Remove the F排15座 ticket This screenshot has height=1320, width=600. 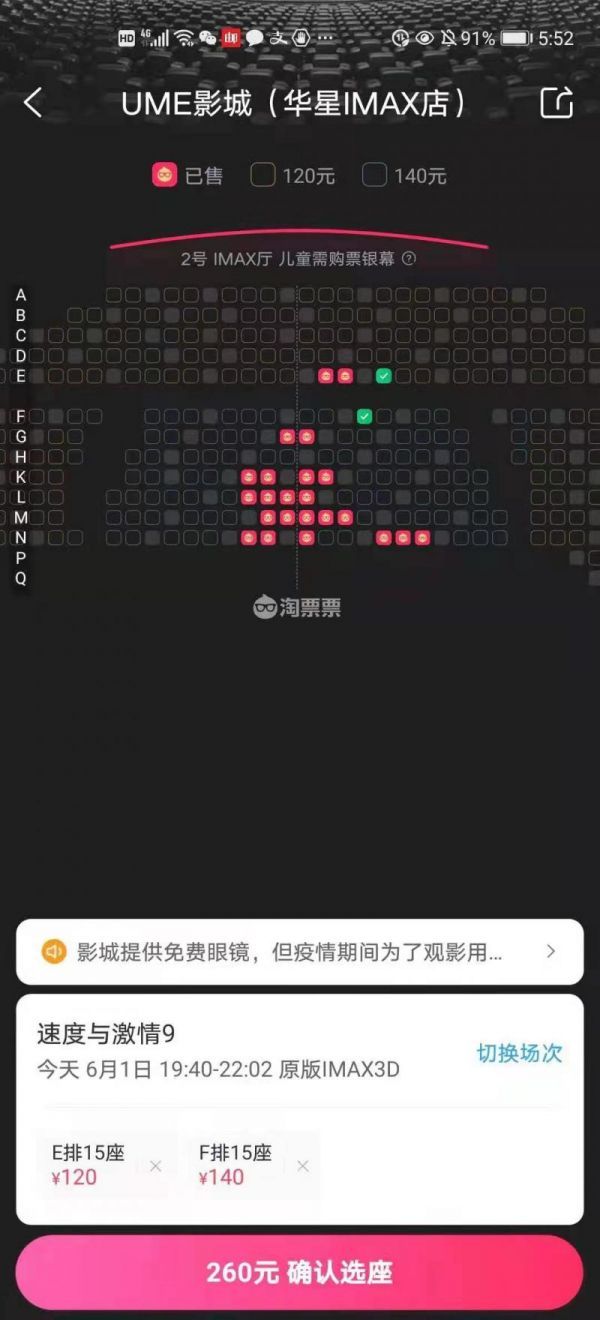(x=302, y=1166)
